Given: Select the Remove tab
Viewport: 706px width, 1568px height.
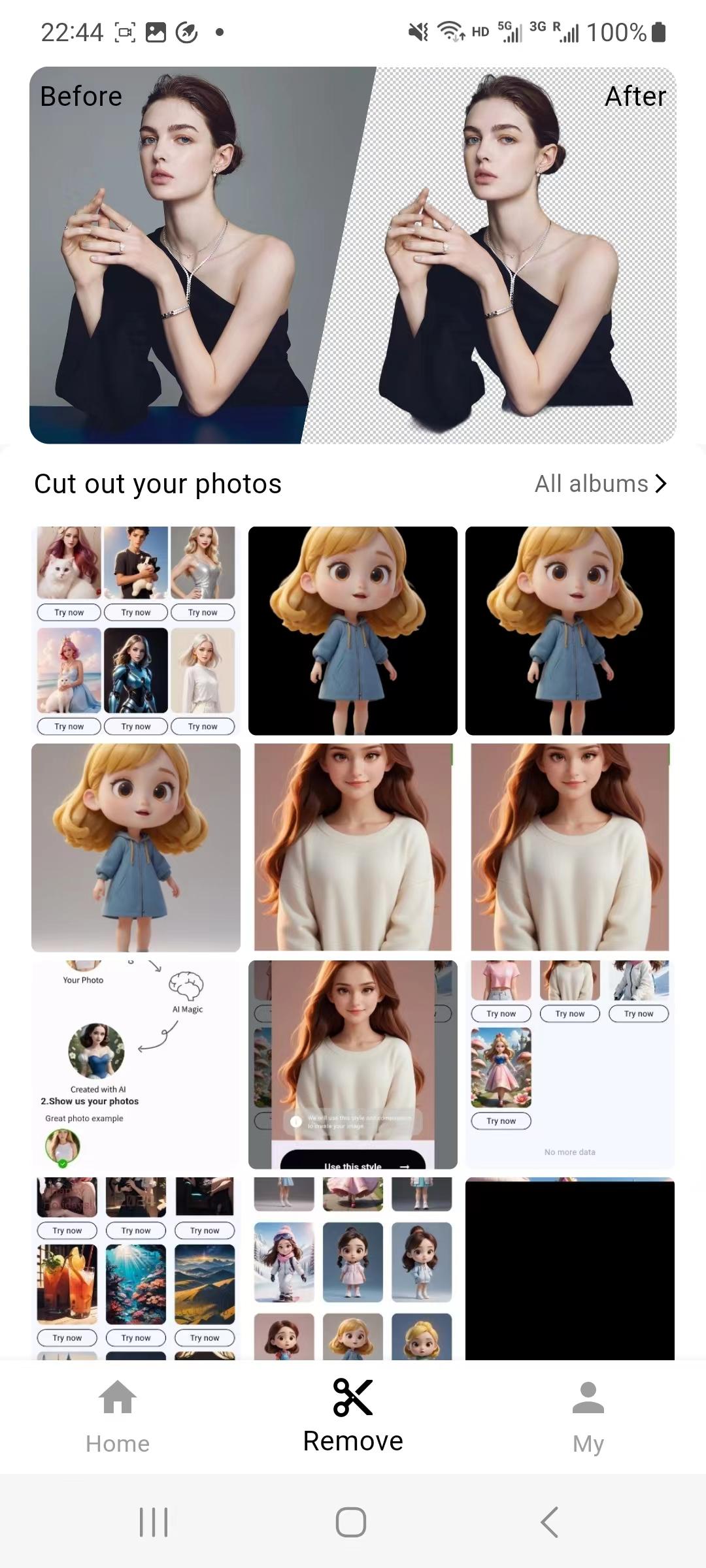Looking at the screenshot, I should point(353,1416).
